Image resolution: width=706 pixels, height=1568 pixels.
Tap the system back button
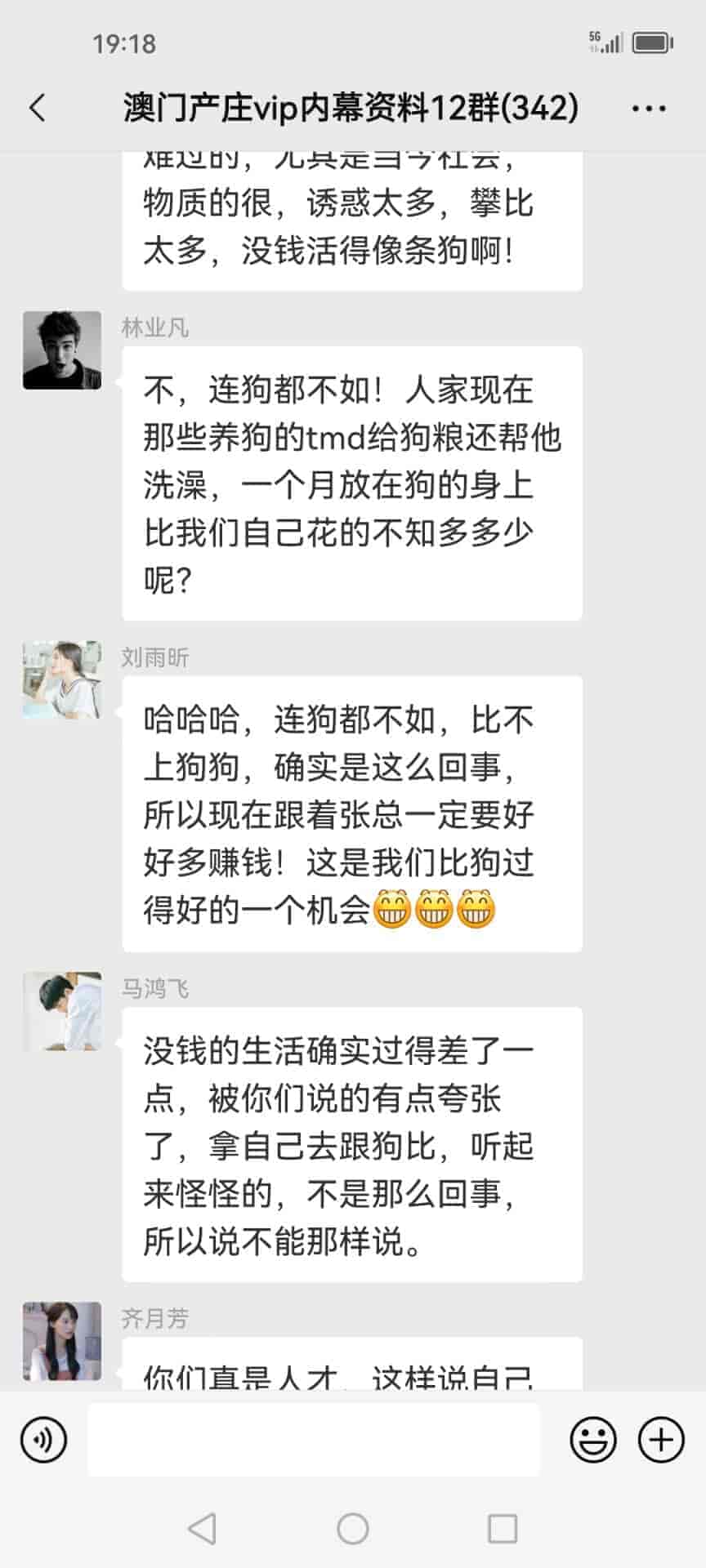pyautogui.click(x=202, y=1528)
